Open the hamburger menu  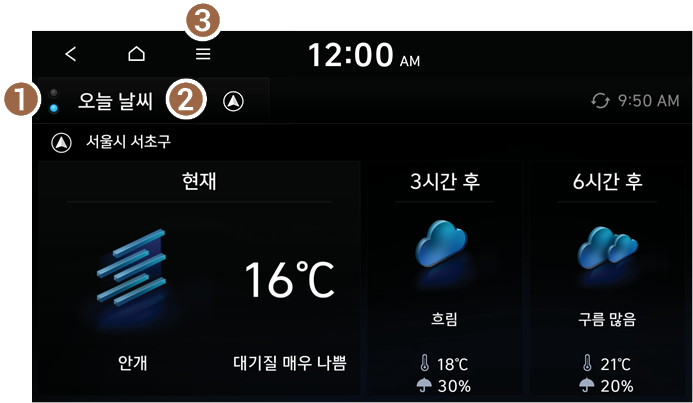tap(203, 55)
